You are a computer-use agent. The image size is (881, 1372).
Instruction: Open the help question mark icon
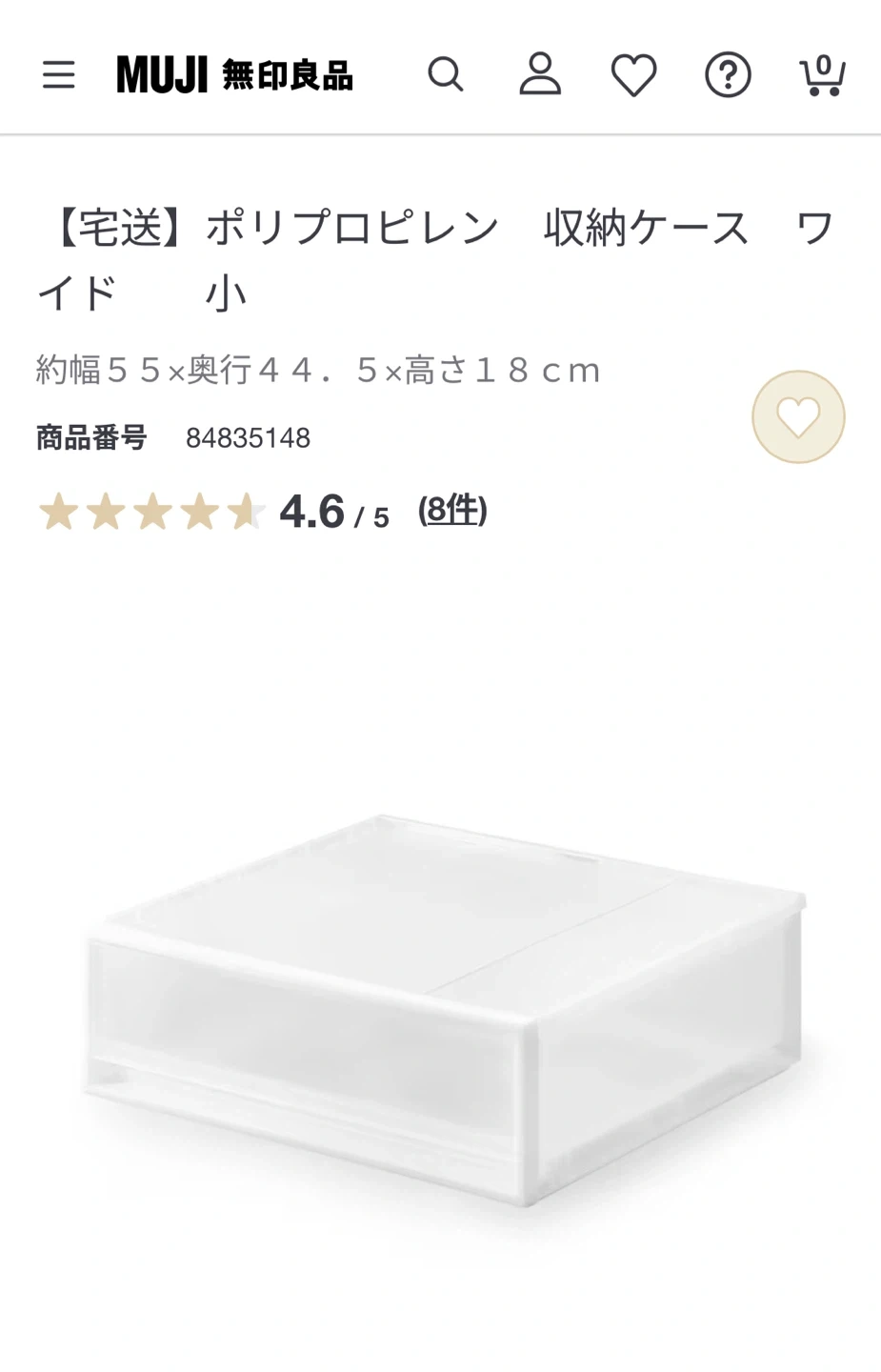(728, 74)
